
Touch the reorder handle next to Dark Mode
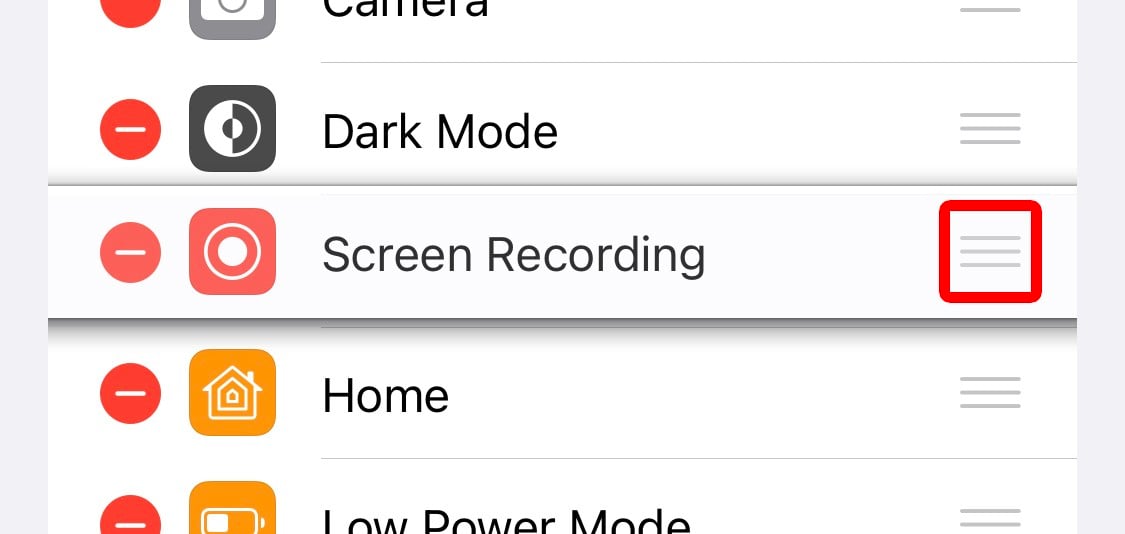tap(990, 129)
